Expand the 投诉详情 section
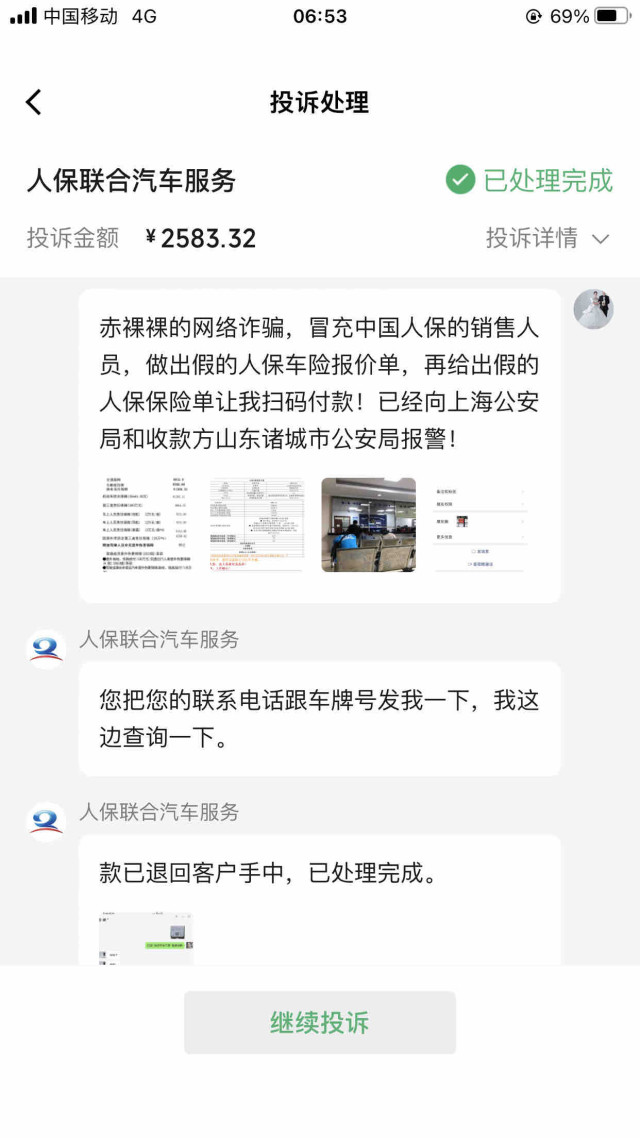This screenshot has width=640, height=1138. pos(547,238)
